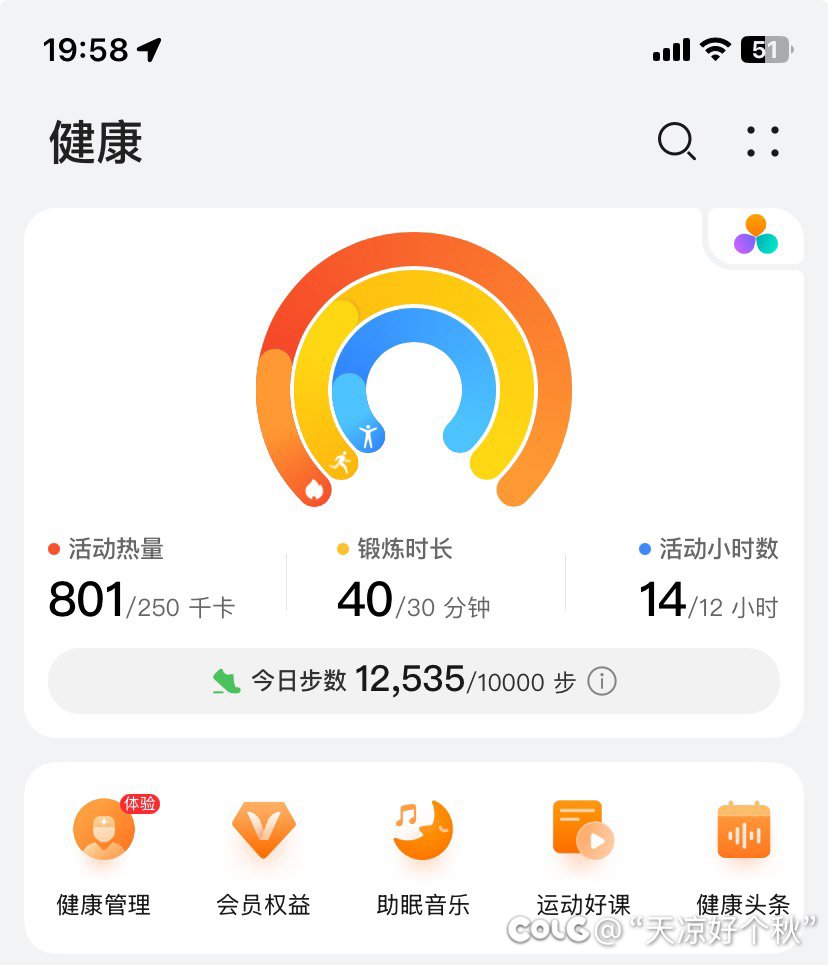Open 今日步数 step count bar
828x965 pixels.
click(x=400, y=681)
